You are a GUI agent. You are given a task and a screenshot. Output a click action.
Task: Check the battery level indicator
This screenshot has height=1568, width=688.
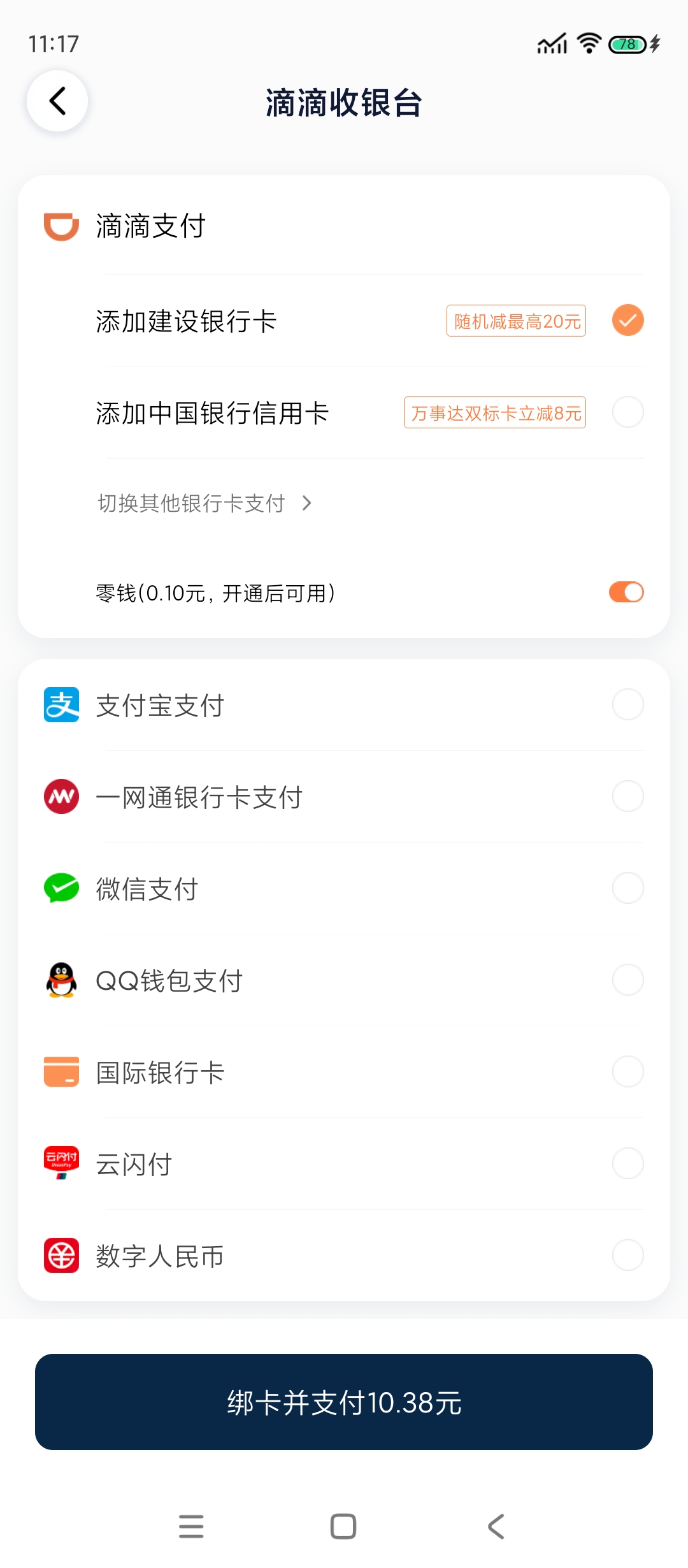pyautogui.click(x=627, y=43)
